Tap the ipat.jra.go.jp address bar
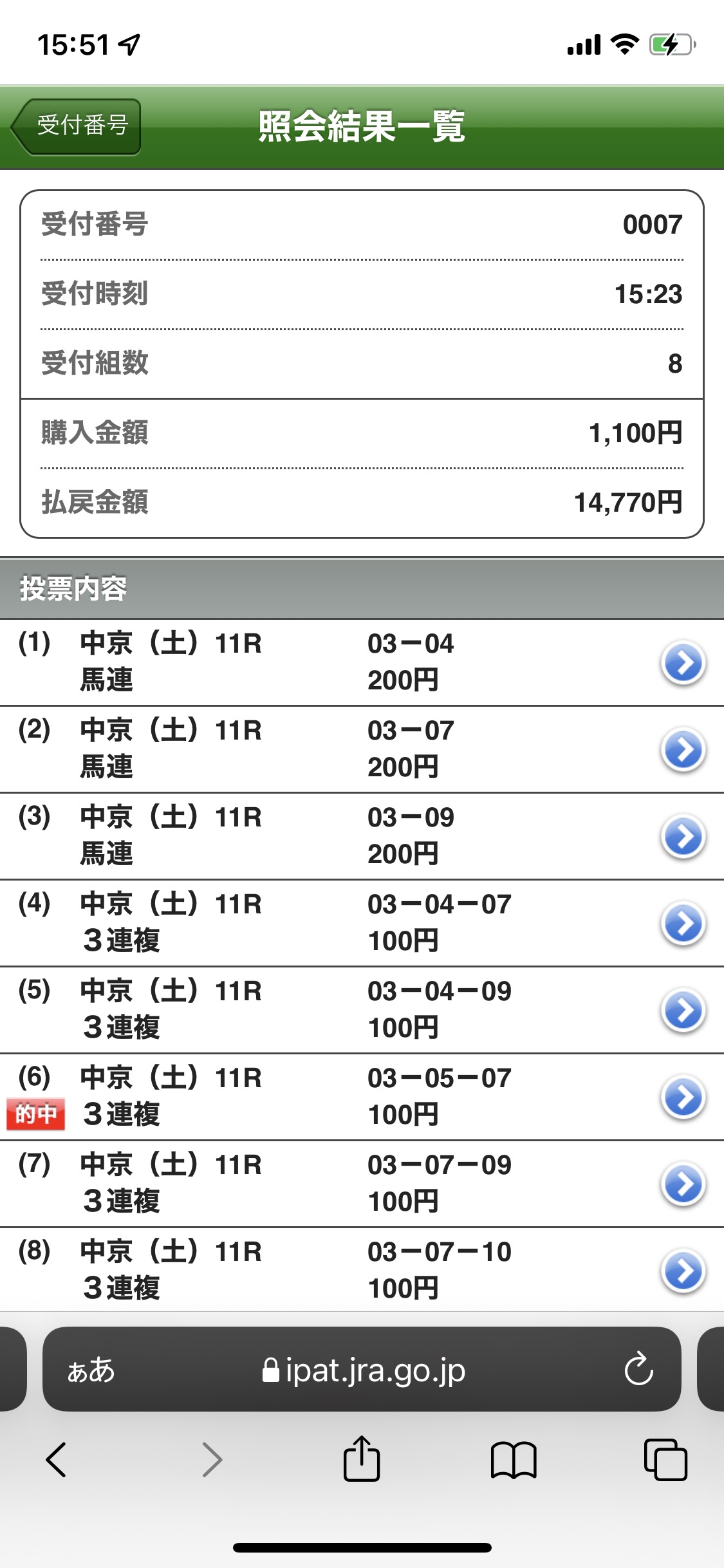Image resolution: width=724 pixels, height=1568 pixels. [x=364, y=1370]
